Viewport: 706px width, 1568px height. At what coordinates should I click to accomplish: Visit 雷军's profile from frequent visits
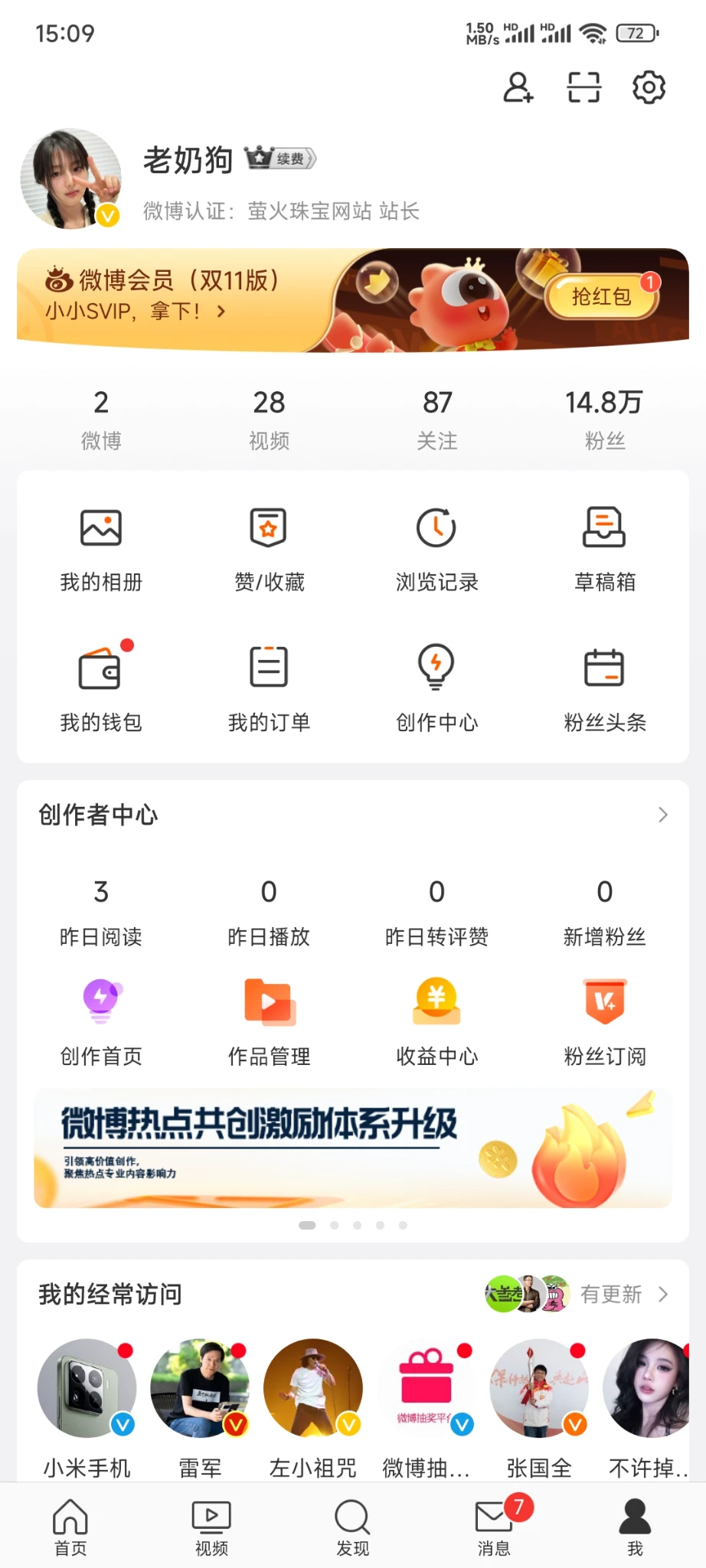tap(200, 1406)
